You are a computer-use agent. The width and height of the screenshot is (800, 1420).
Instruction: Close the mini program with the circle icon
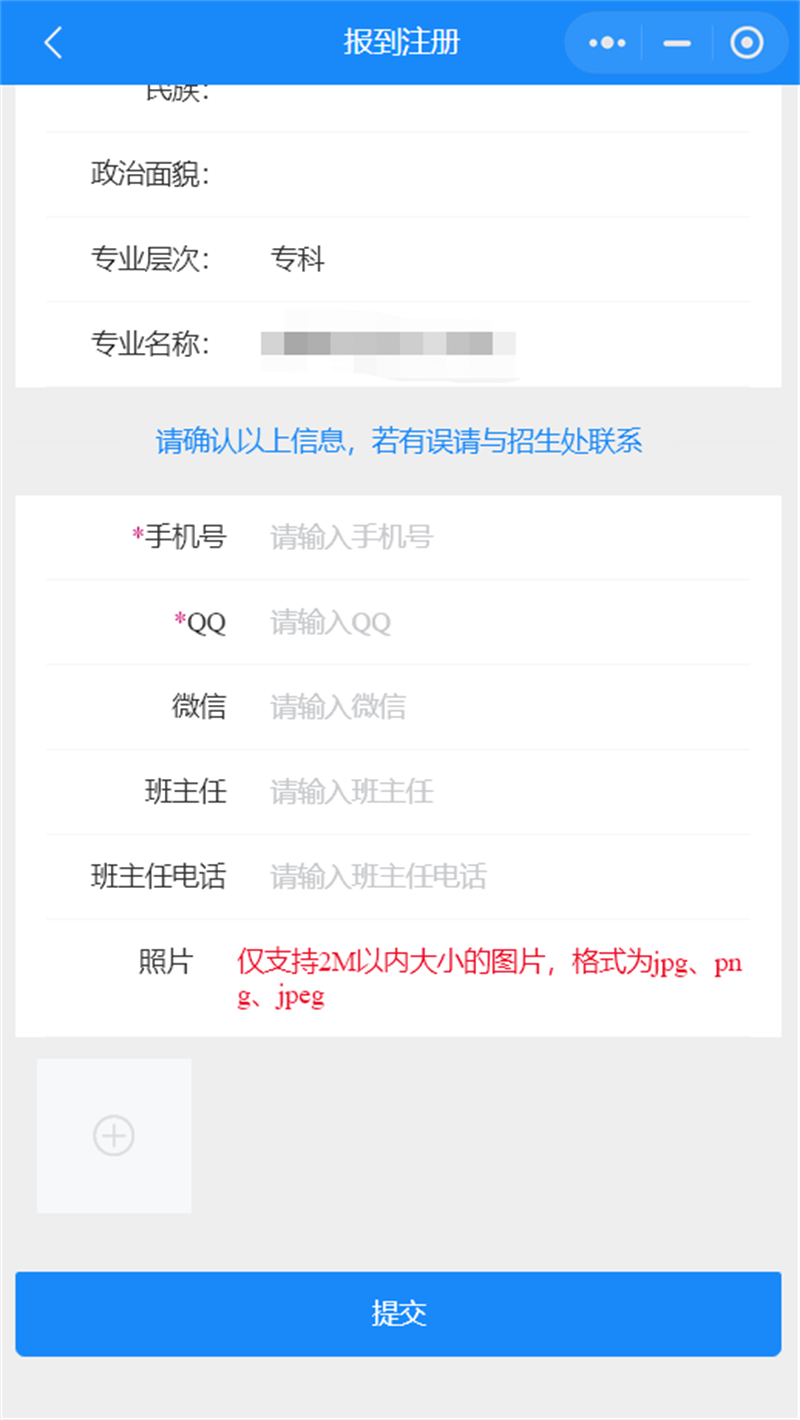746,43
